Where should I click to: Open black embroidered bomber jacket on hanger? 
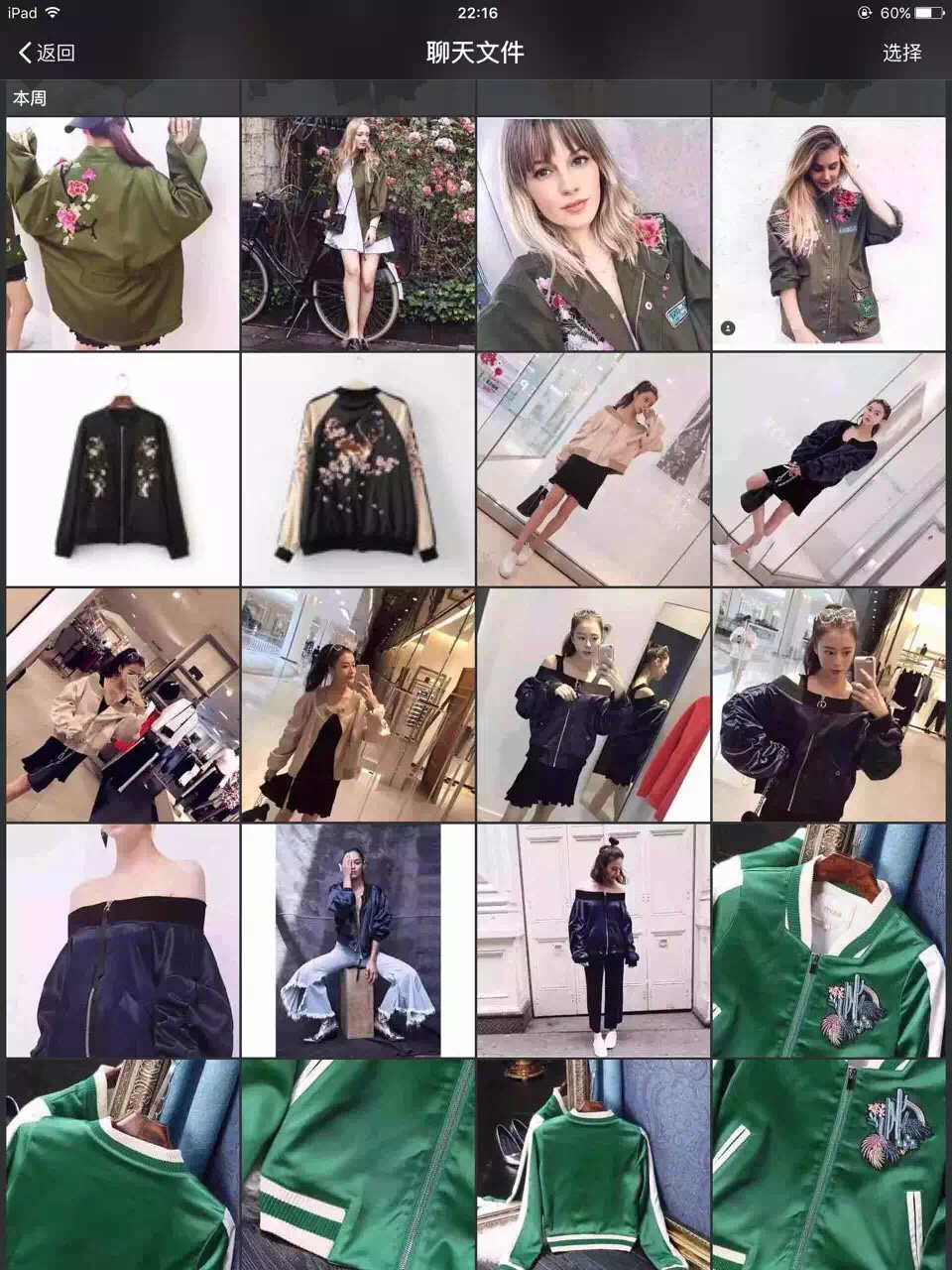pos(123,469)
